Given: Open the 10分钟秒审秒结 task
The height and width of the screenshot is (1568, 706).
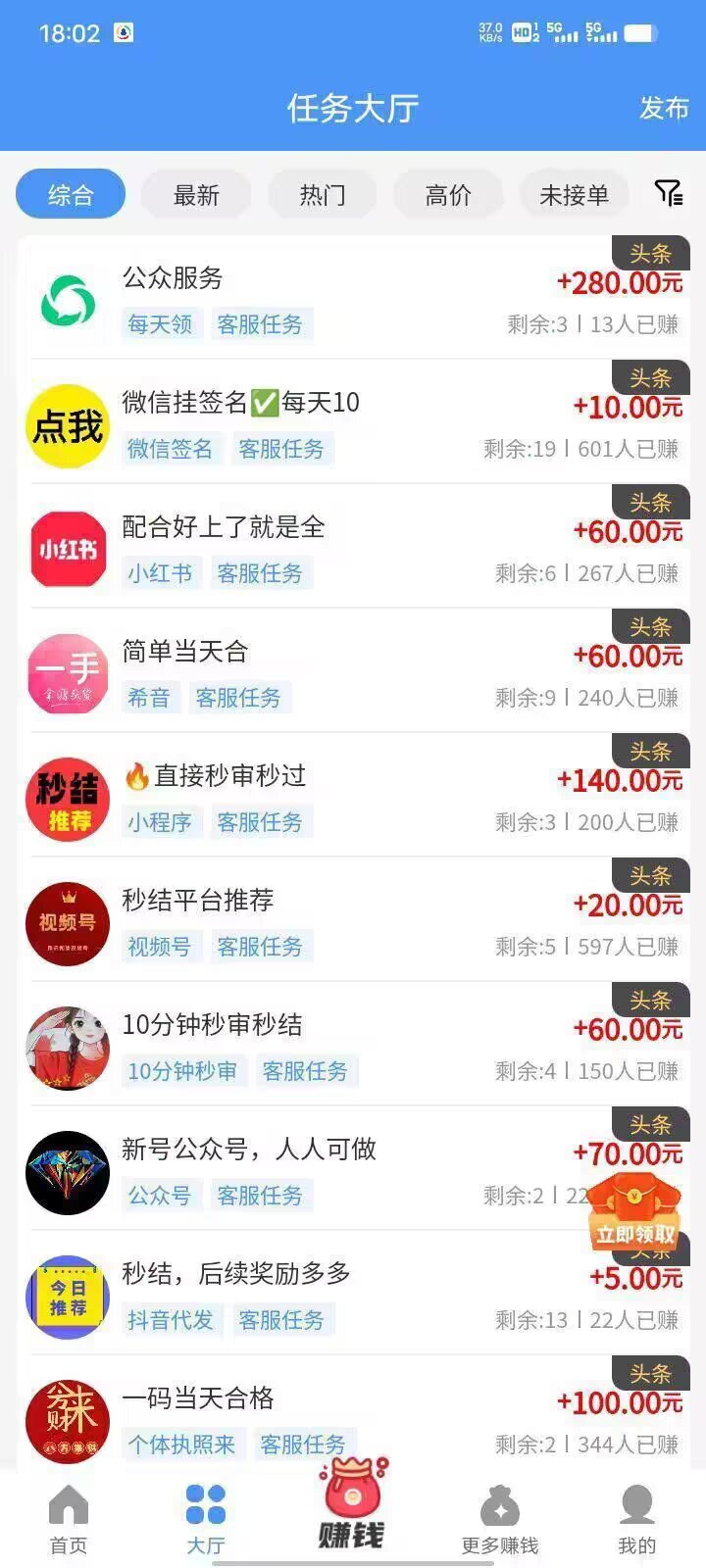Looking at the screenshot, I should 354,1045.
